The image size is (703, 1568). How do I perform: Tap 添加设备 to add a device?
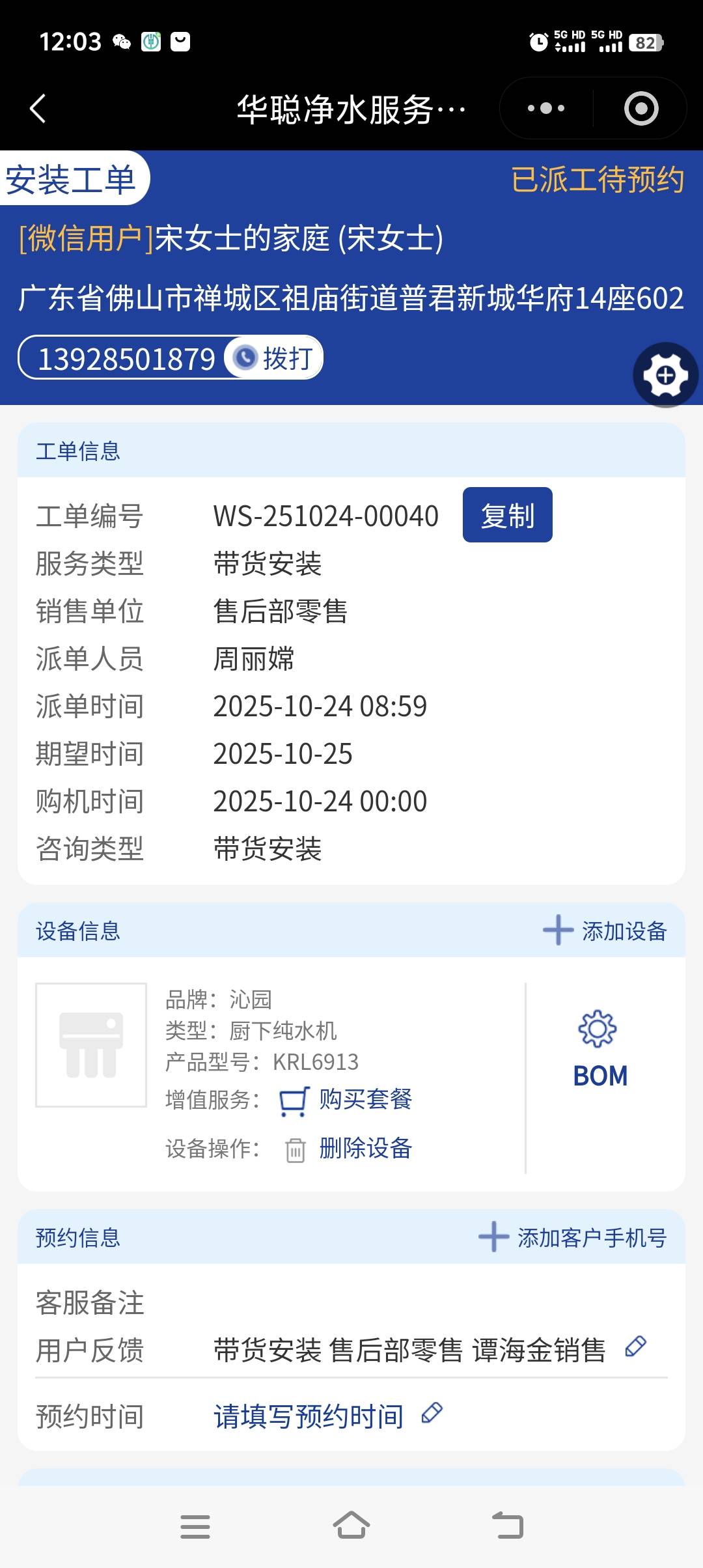[605, 931]
